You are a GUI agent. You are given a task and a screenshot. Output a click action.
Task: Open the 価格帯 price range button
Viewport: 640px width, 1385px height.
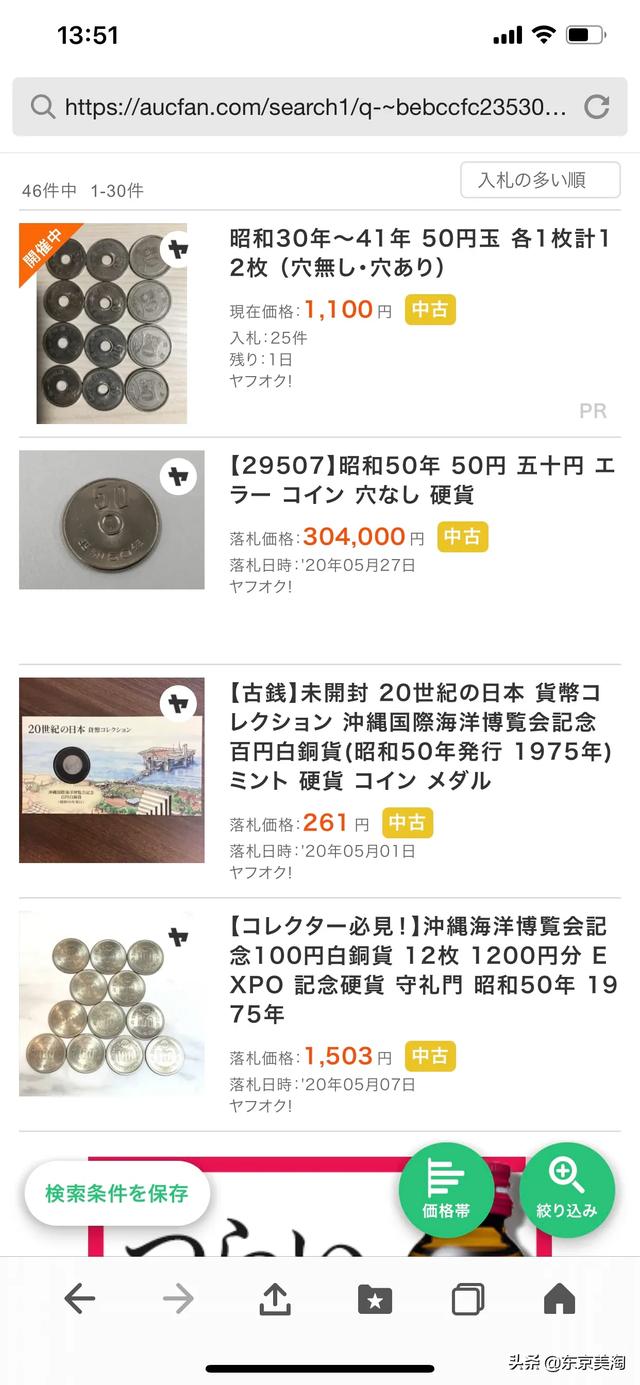[446, 1190]
